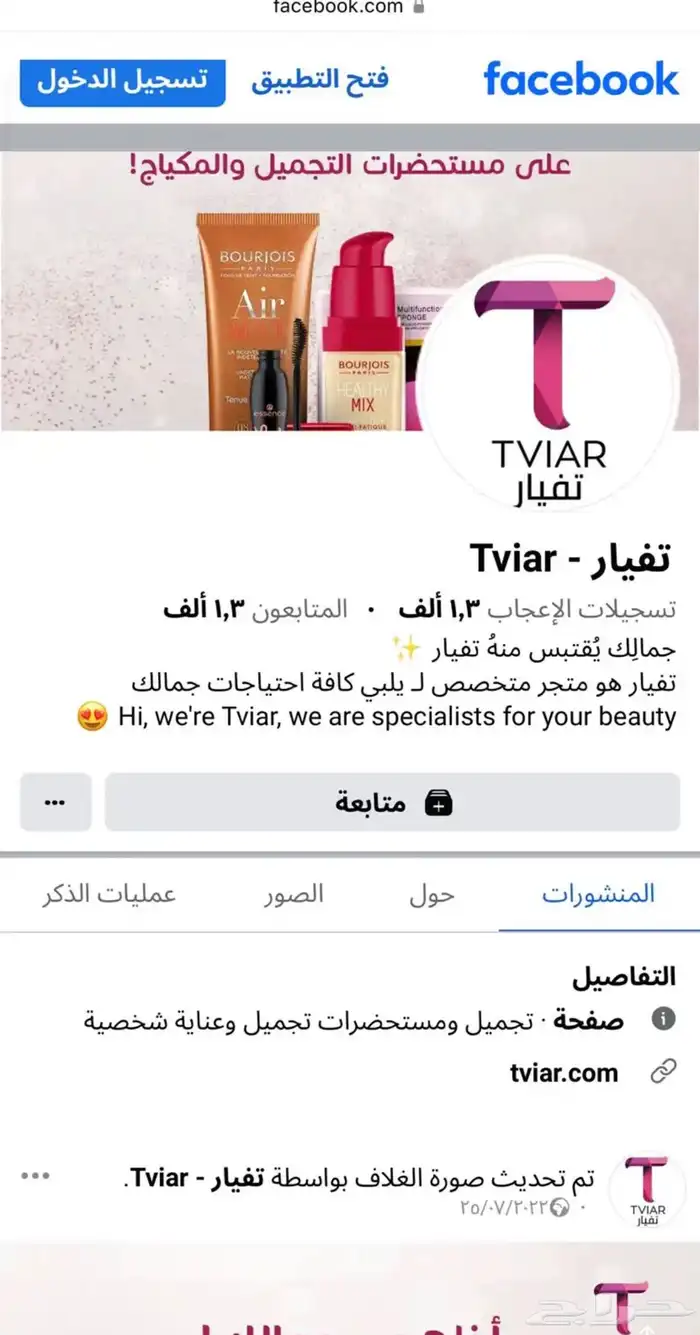The image size is (700, 1335).
Task: Tap the تسجيل الدخول login button
Action: pyautogui.click(x=122, y=82)
